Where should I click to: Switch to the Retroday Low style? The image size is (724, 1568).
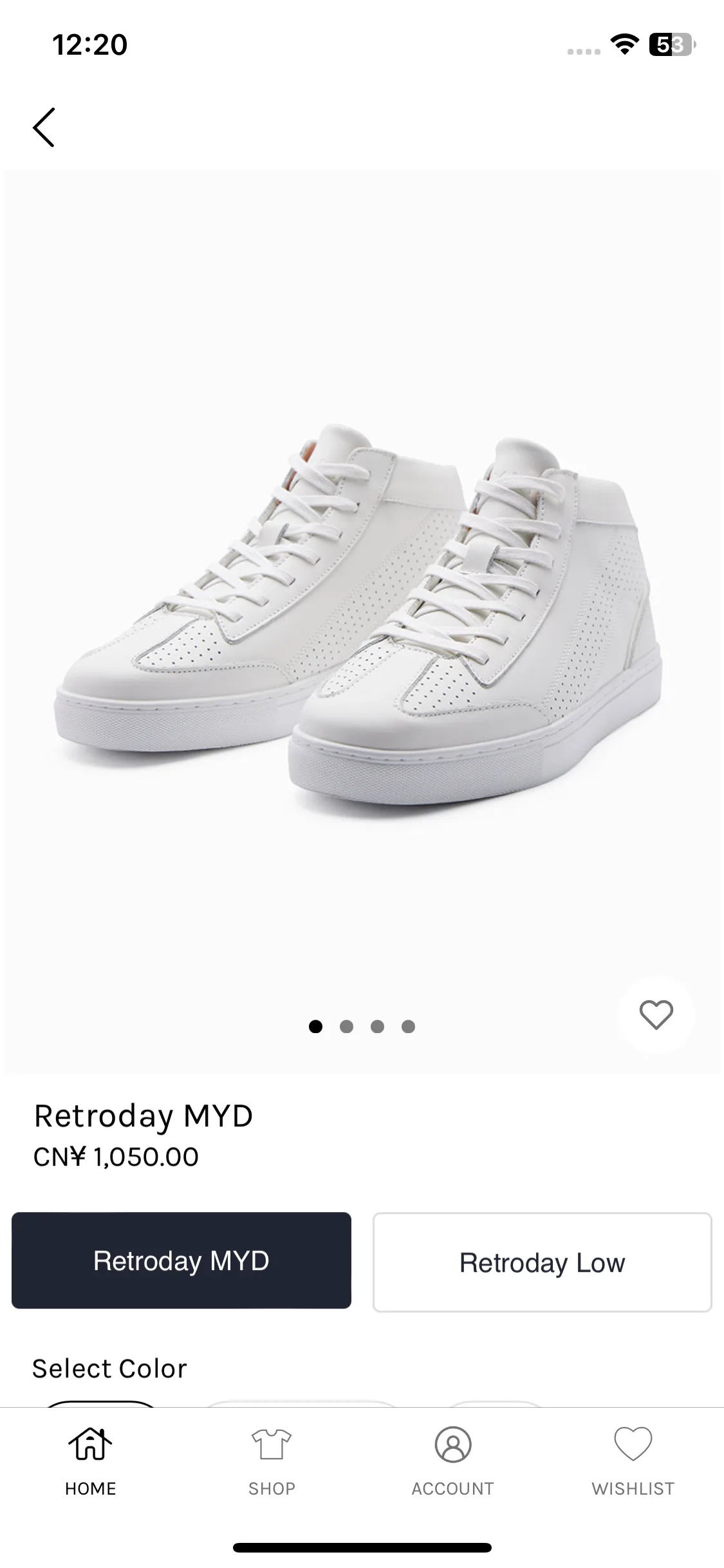pos(542,1262)
